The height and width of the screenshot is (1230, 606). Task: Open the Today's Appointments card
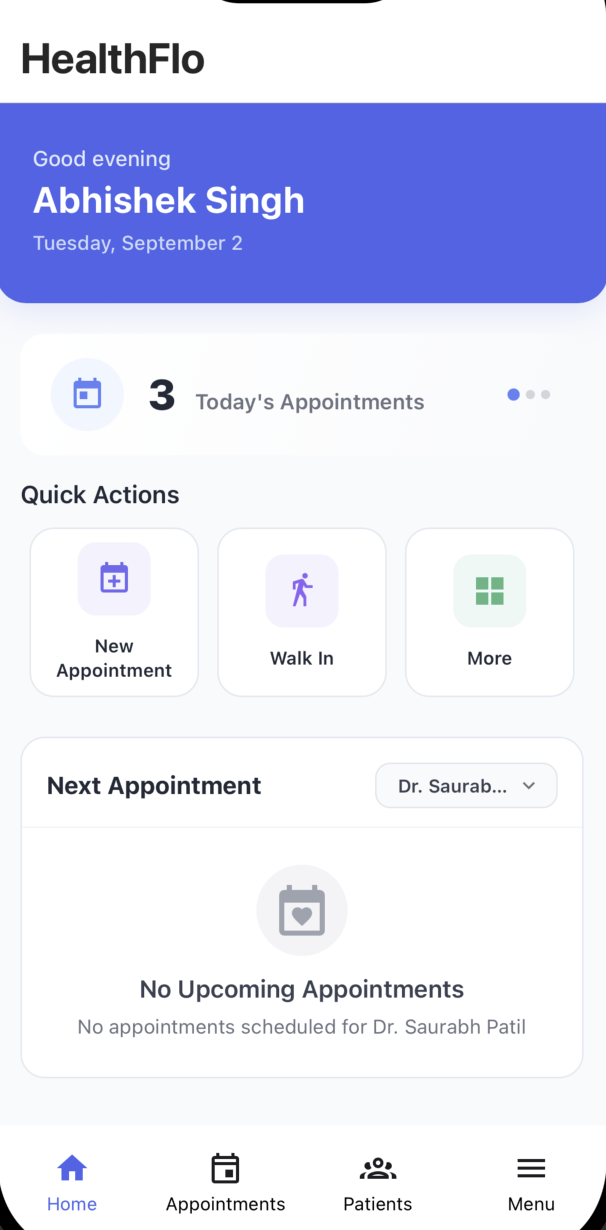coord(286,396)
